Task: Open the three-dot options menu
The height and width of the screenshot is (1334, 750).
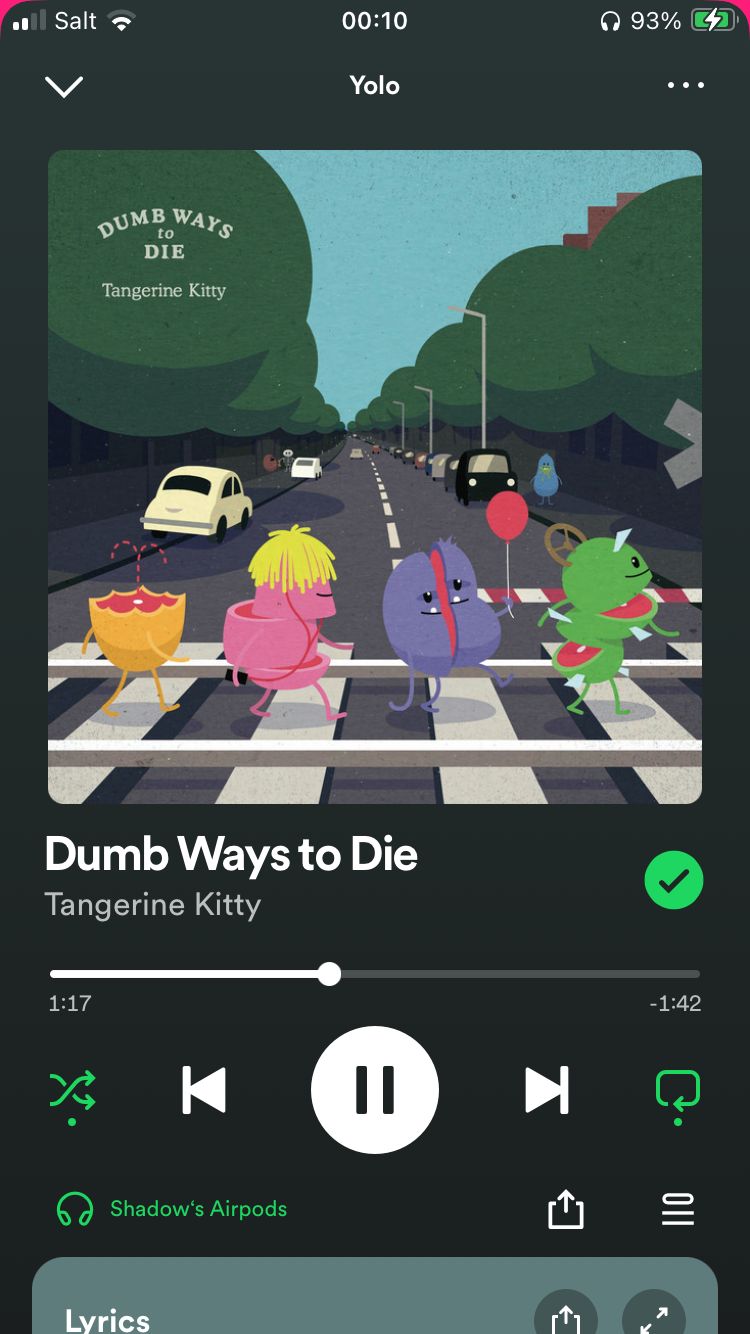Action: click(x=686, y=86)
